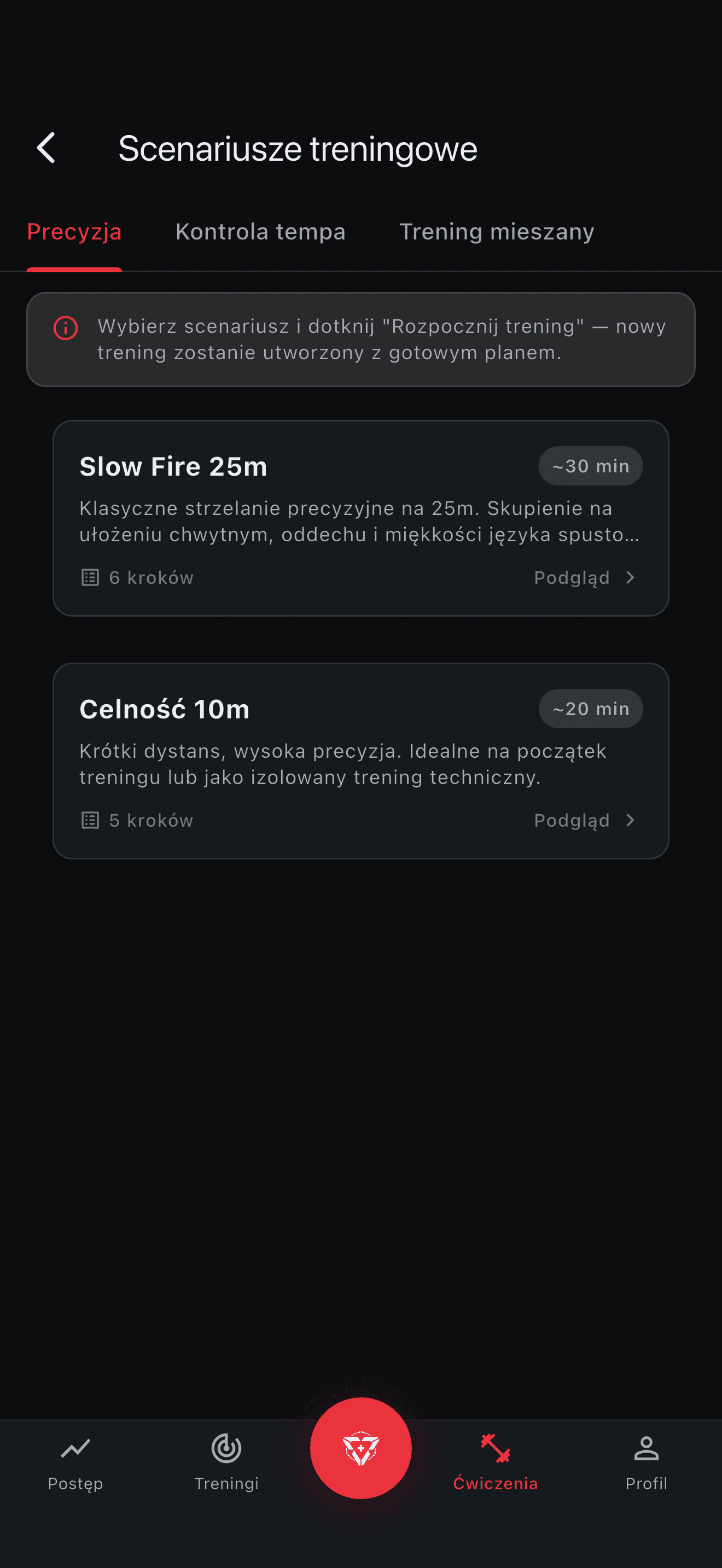Screen dimensions: 722x1568
Task: Switch to the Kontrola tempa tab
Action: click(260, 232)
